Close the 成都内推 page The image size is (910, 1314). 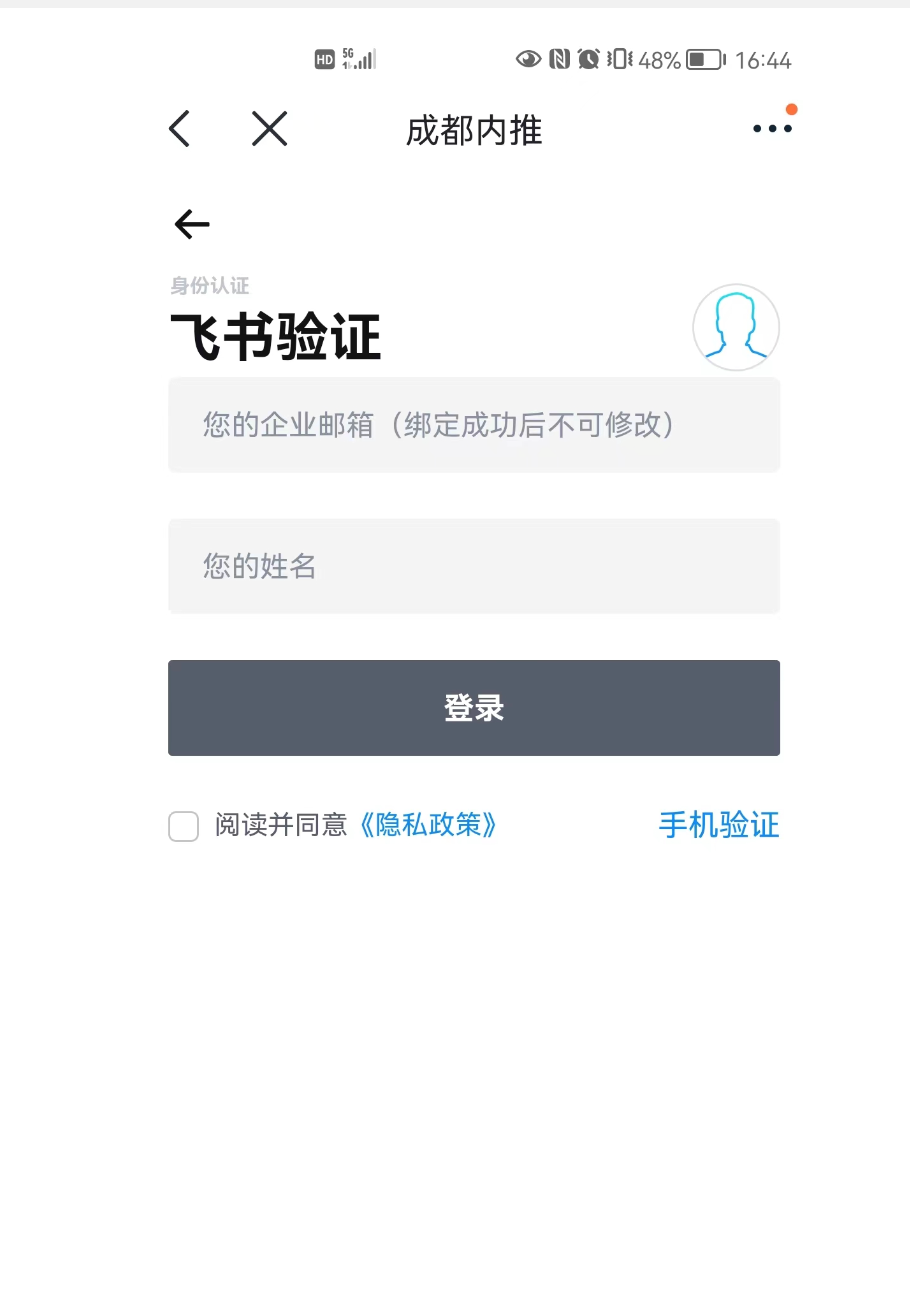(x=269, y=129)
